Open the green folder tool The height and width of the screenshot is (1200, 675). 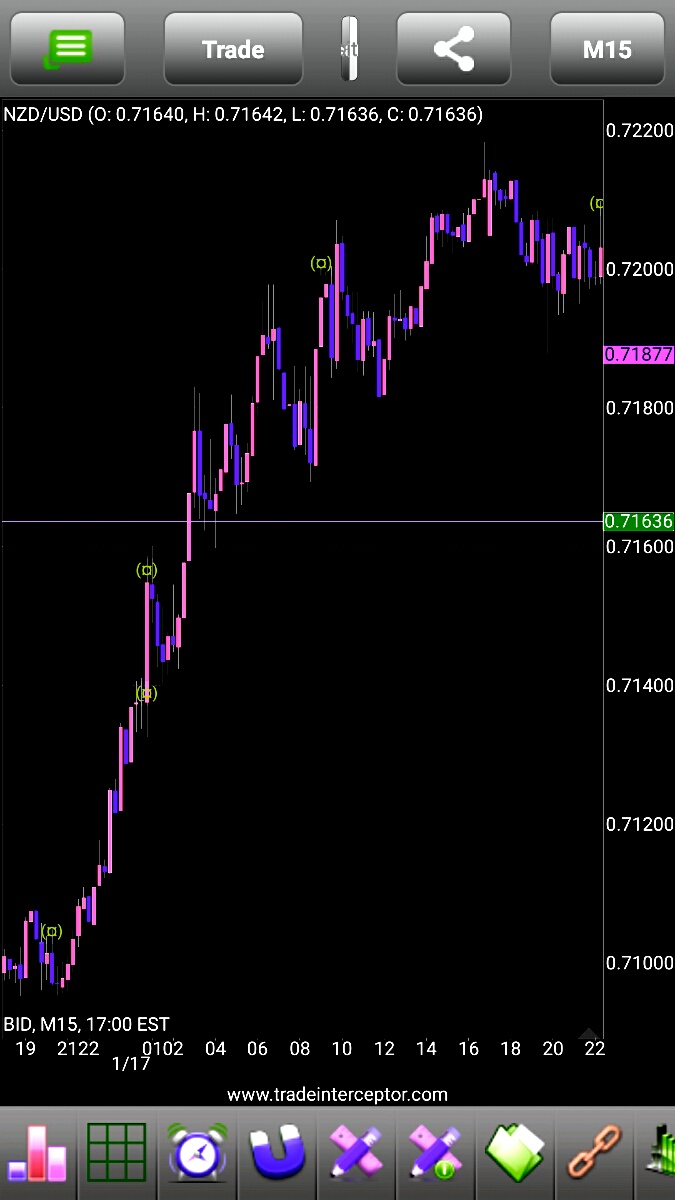click(516, 1153)
